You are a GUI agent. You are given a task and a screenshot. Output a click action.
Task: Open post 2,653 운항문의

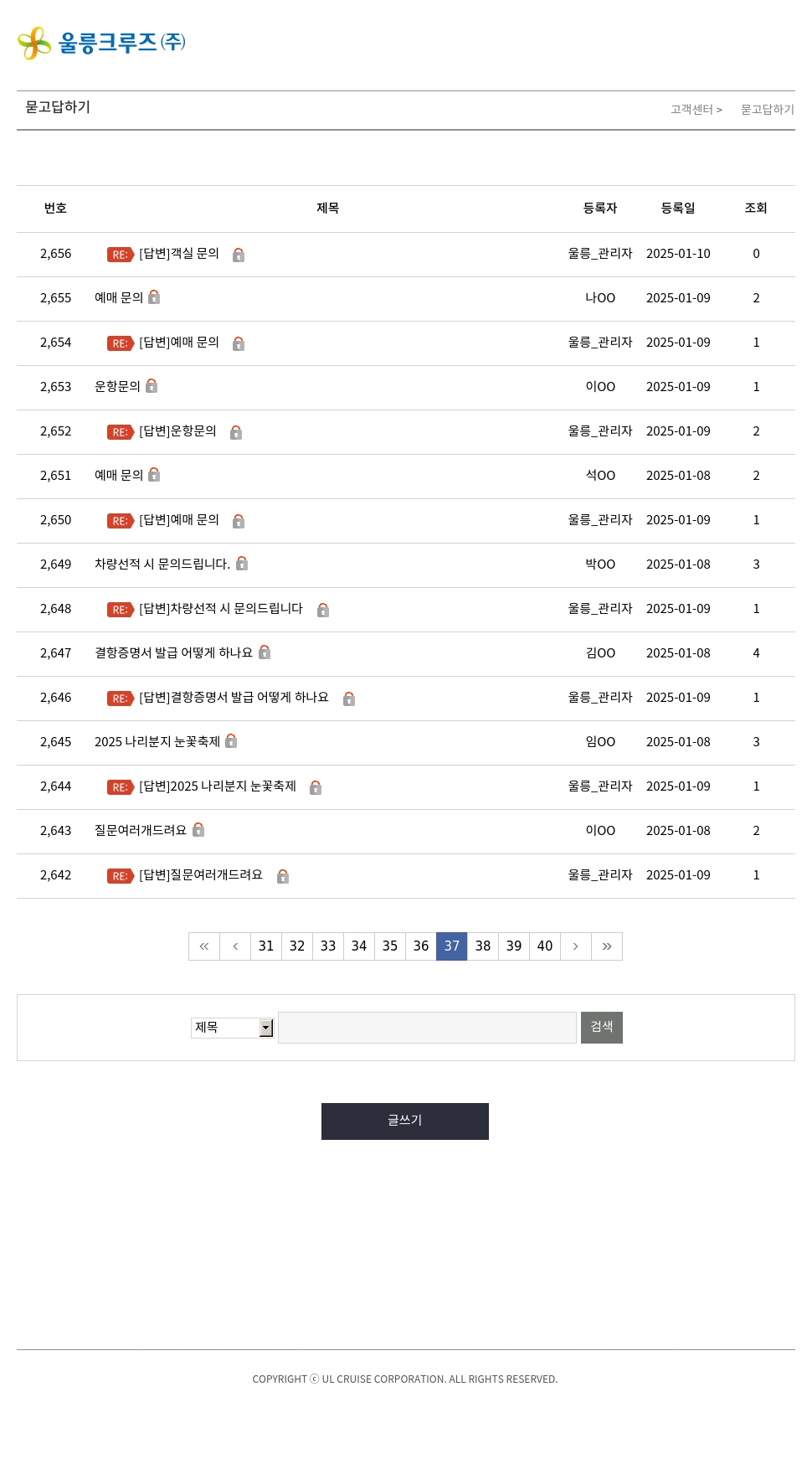pyautogui.click(x=117, y=387)
